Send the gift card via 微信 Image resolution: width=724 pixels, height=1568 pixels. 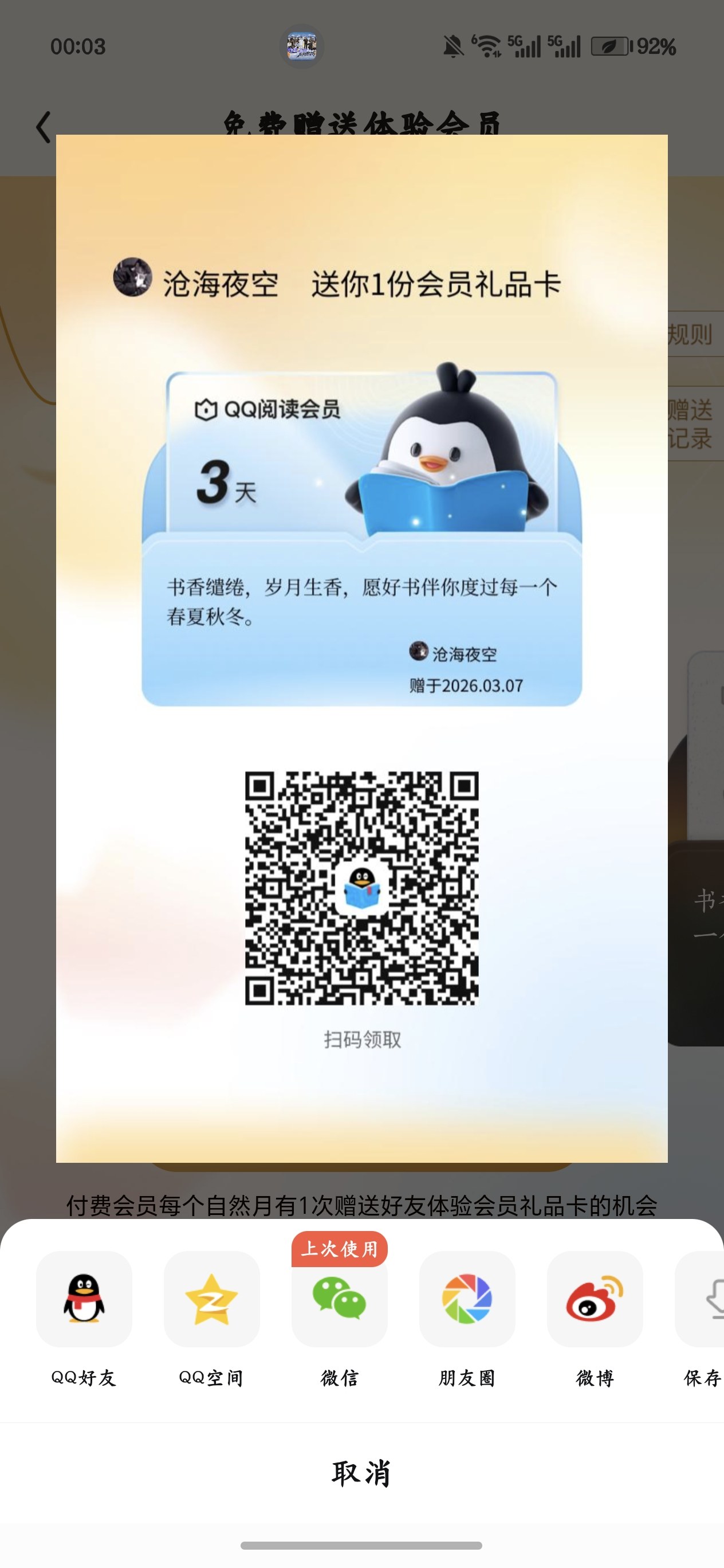click(340, 1299)
